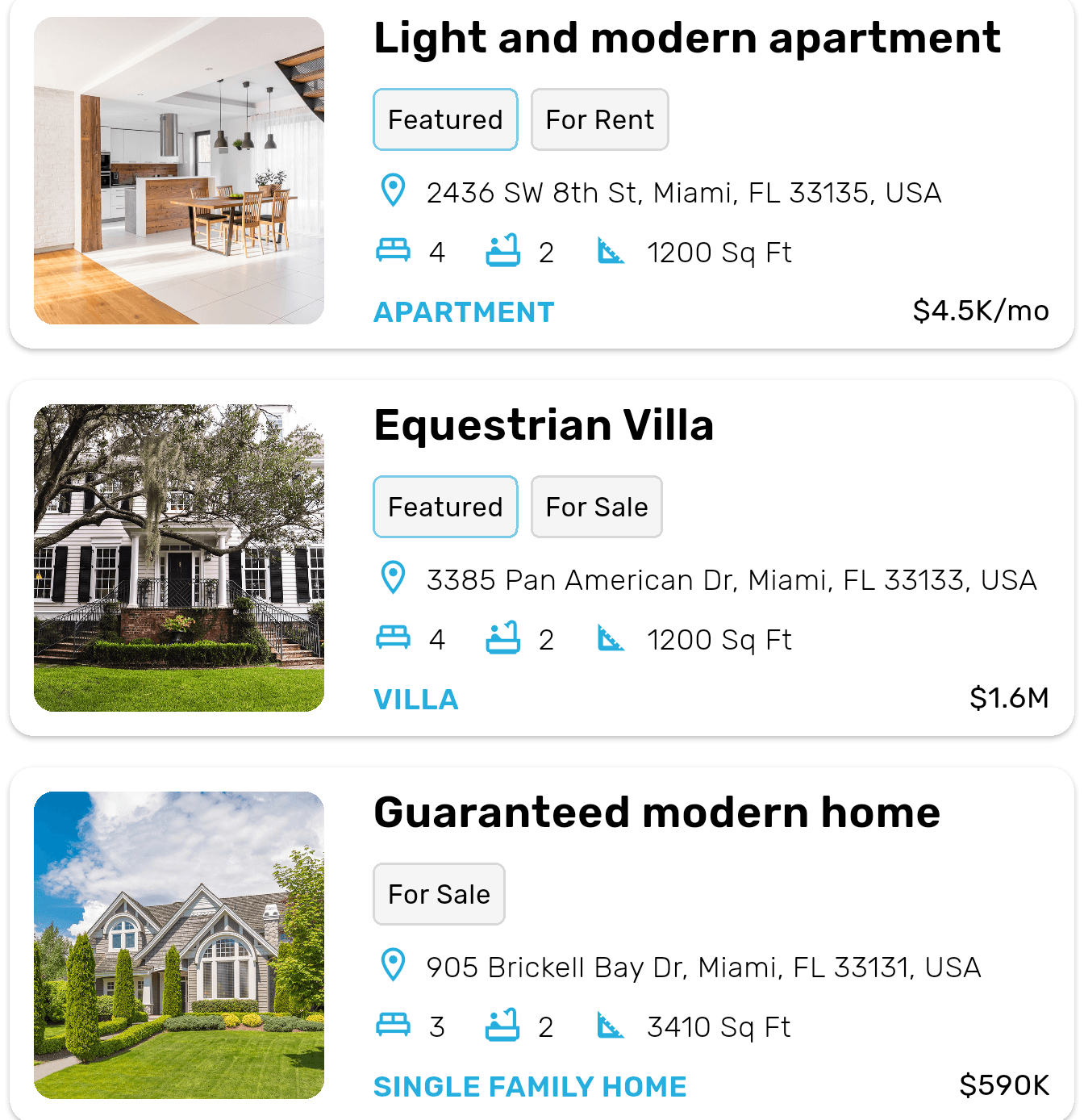The height and width of the screenshot is (1120, 1084).
Task: Toggle the Featured badge on the apartment card
Action: (x=444, y=119)
